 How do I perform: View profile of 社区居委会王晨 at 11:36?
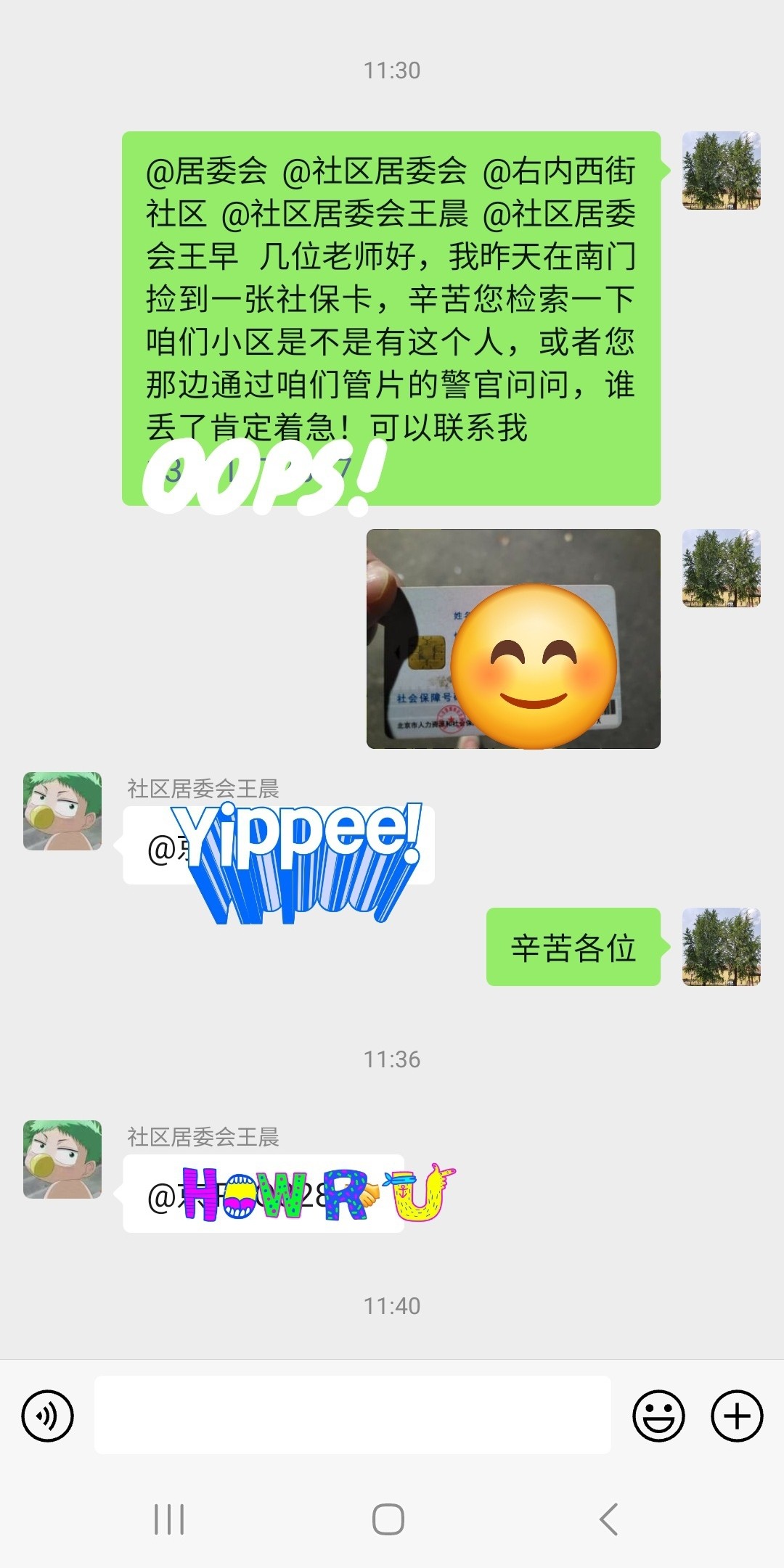point(62,1159)
